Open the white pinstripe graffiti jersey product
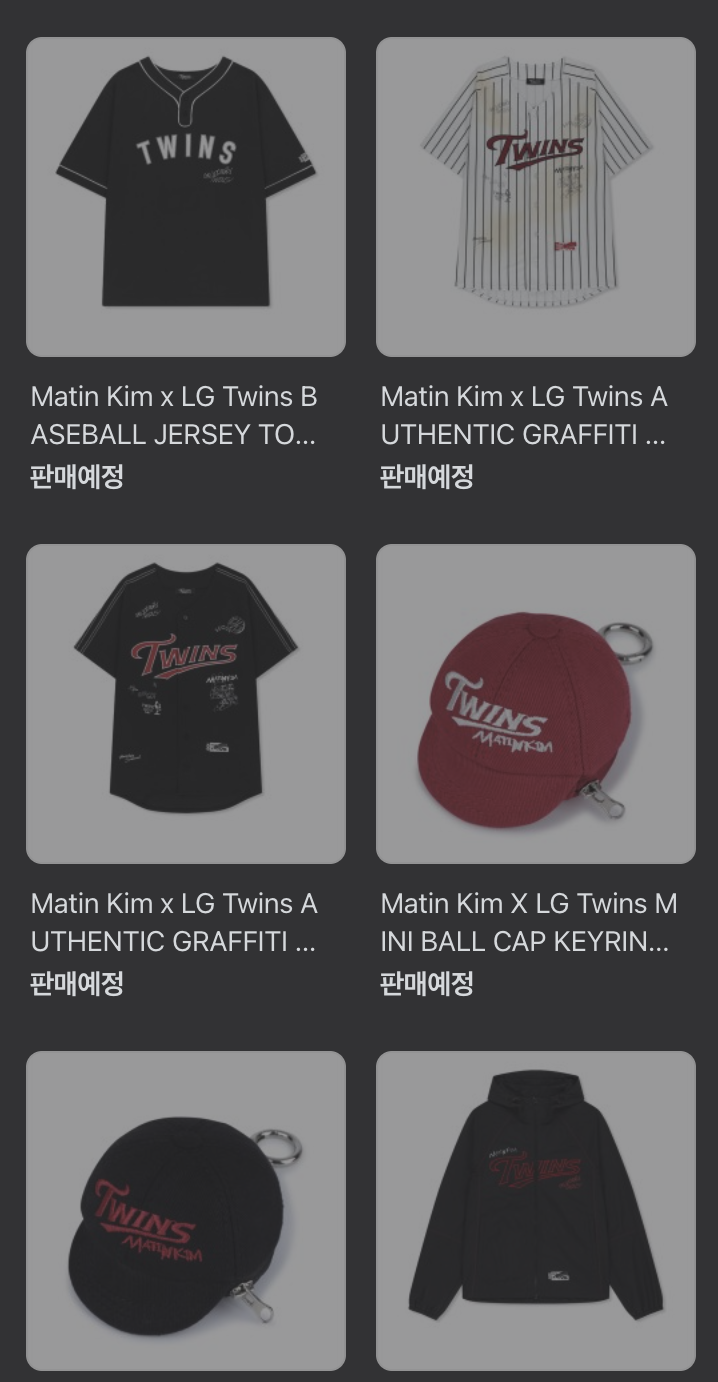 (536, 197)
